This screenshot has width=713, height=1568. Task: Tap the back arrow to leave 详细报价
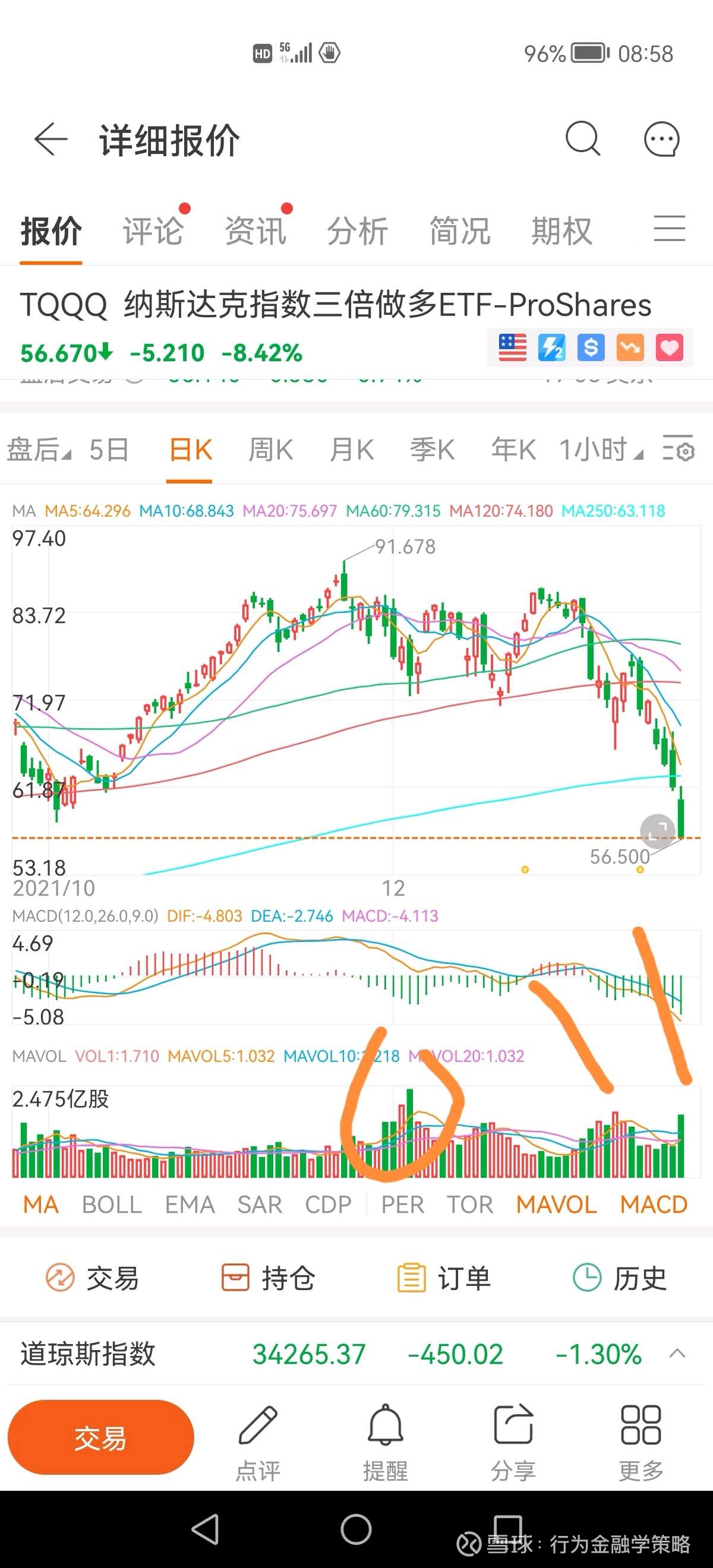click(x=51, y=139)
